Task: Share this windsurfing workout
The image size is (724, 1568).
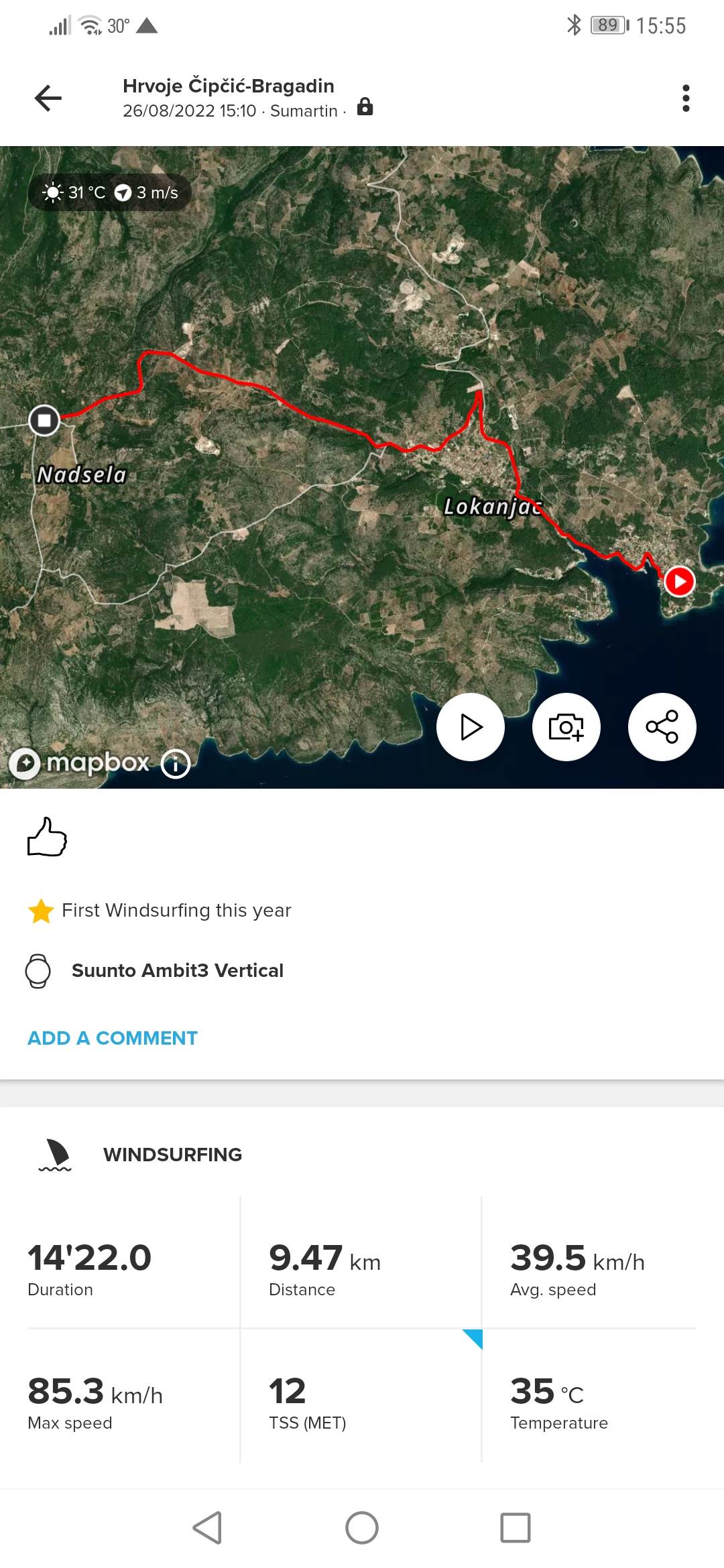Action: pyautogui.click(x=662, y=727)
